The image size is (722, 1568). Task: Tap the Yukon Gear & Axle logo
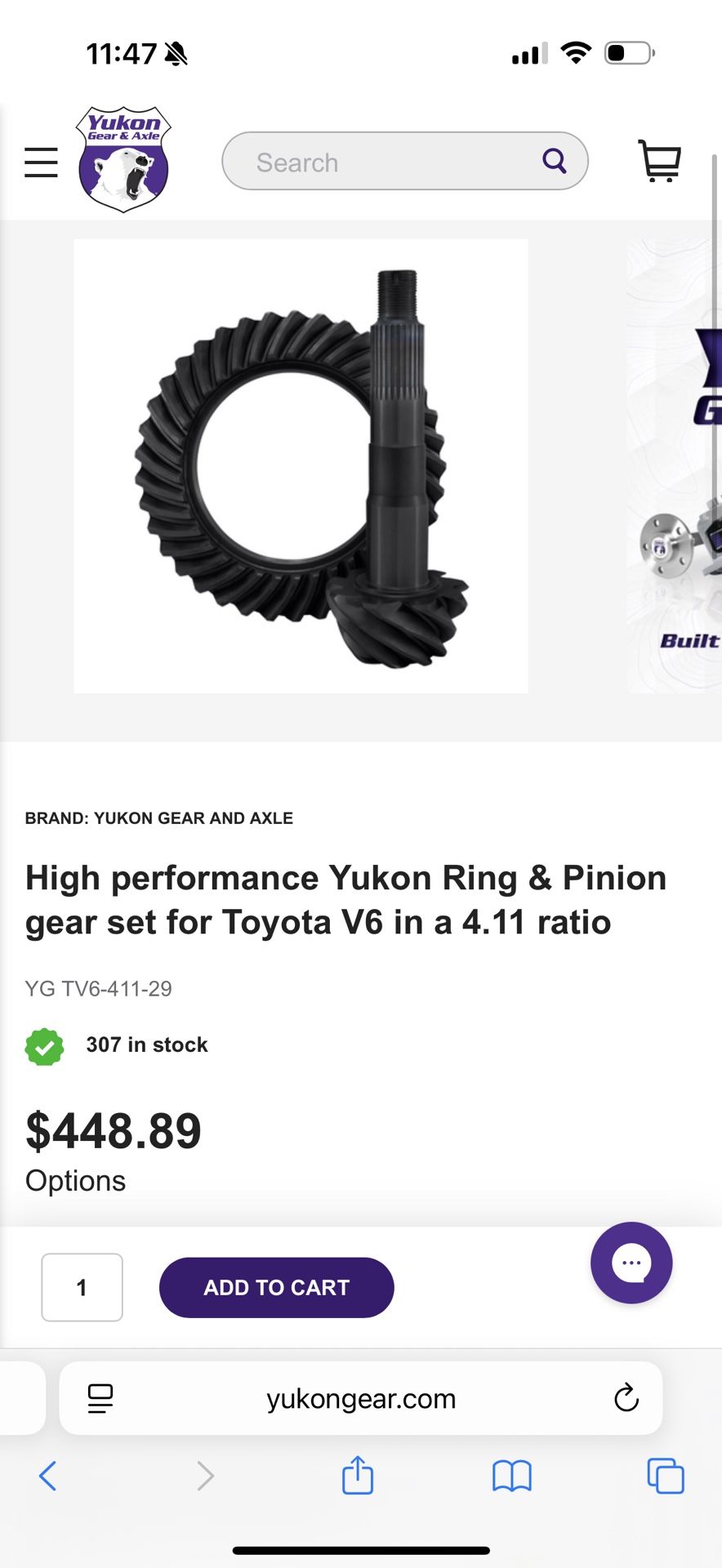coord(123,159)
